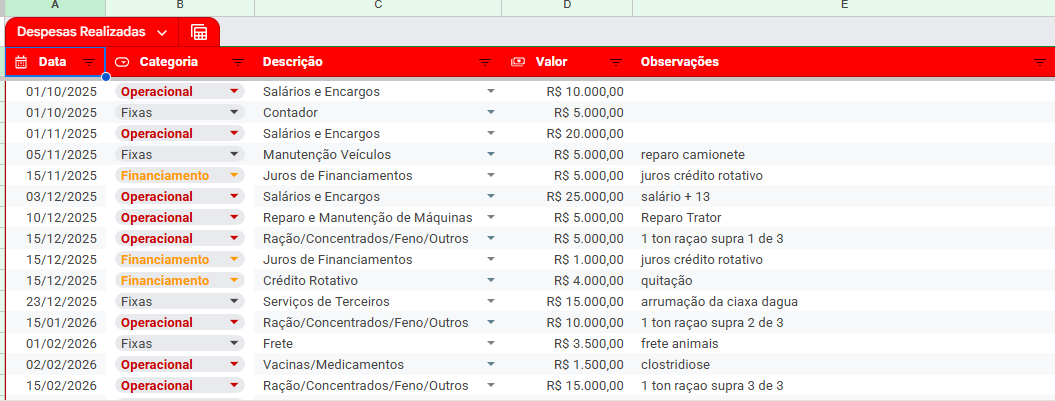This screenshot has width=1055, height=401.
Task: Expand the Serviços de Terceiros description dropdown
Action: [x=490, y=302]
